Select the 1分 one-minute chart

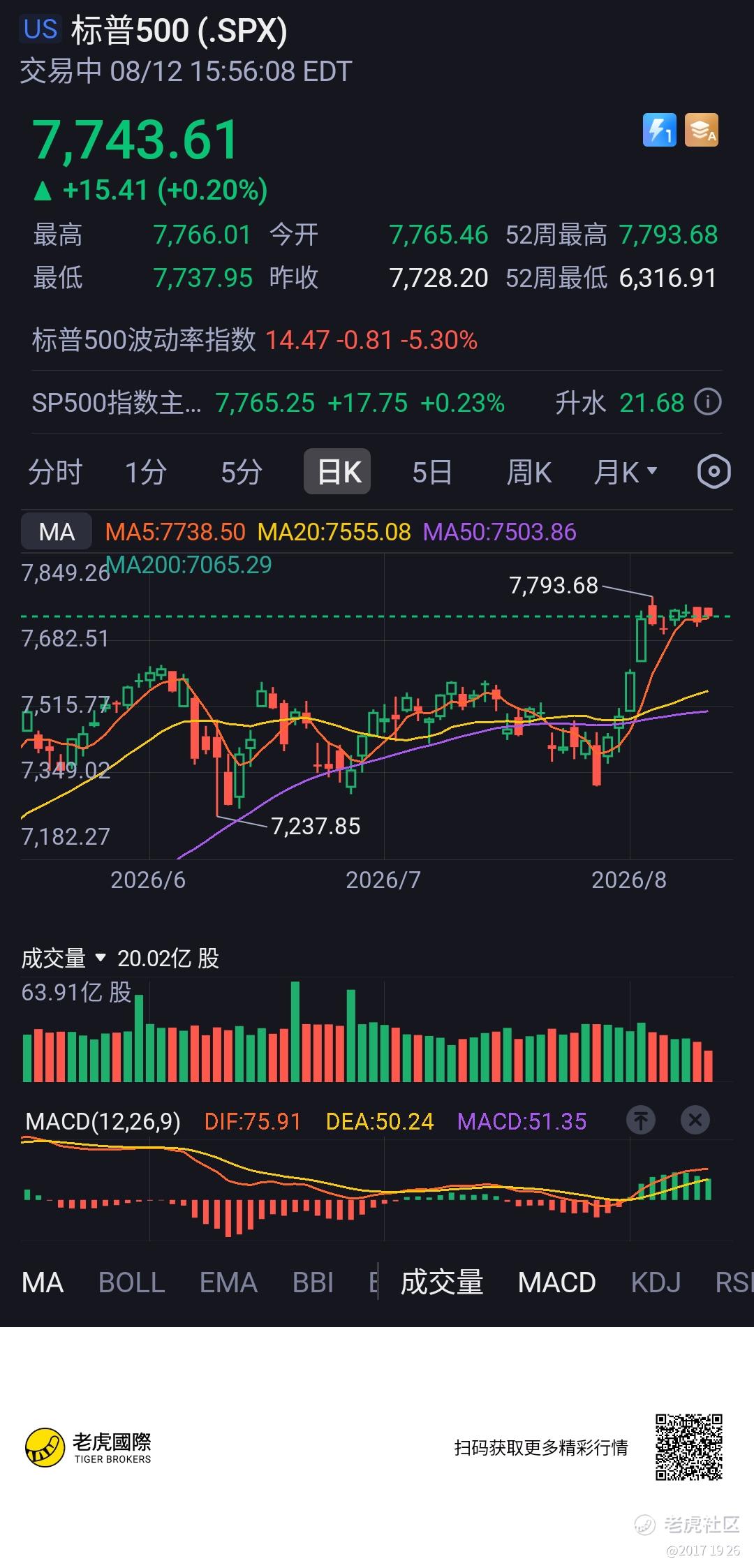click(145, 473)
